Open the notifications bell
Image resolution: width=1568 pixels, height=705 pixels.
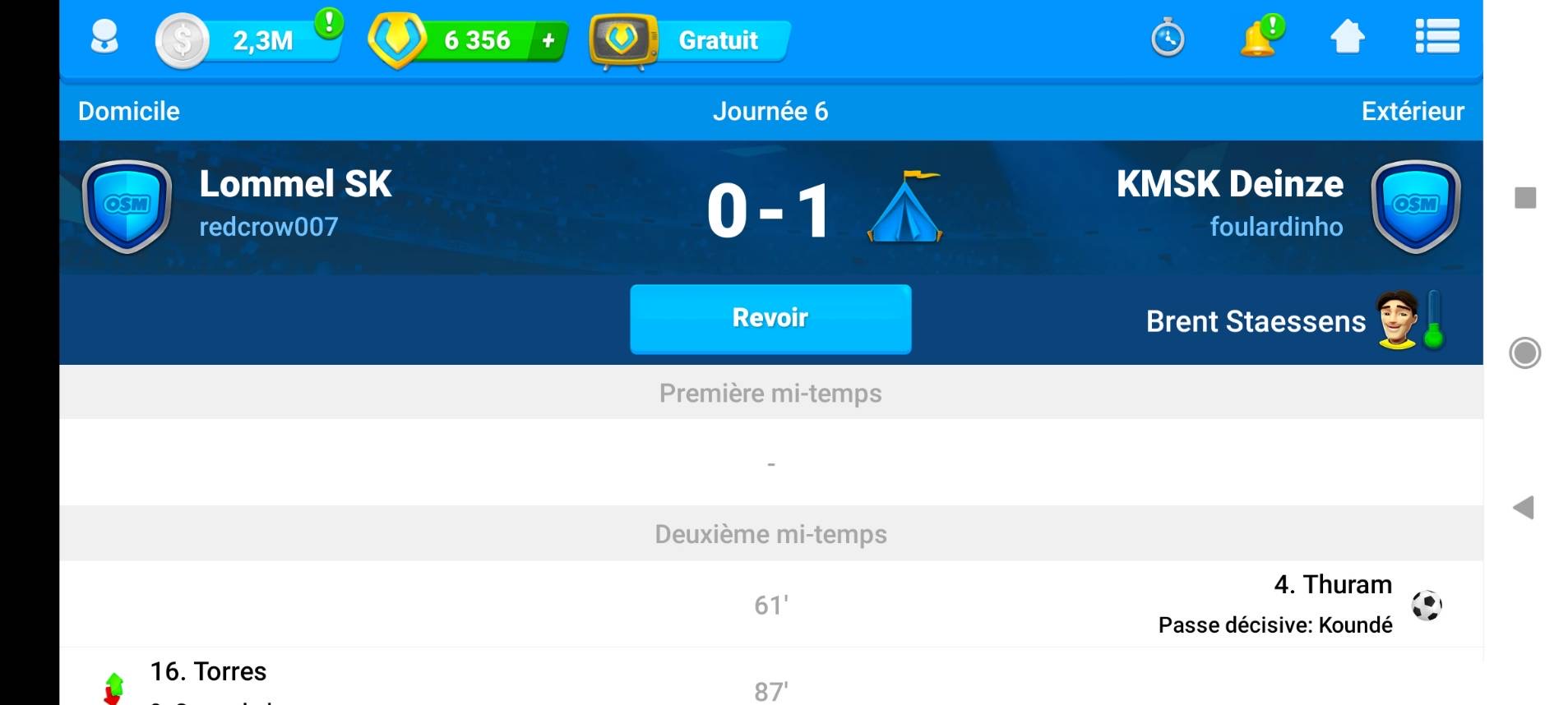click(x=1259, y=38)
